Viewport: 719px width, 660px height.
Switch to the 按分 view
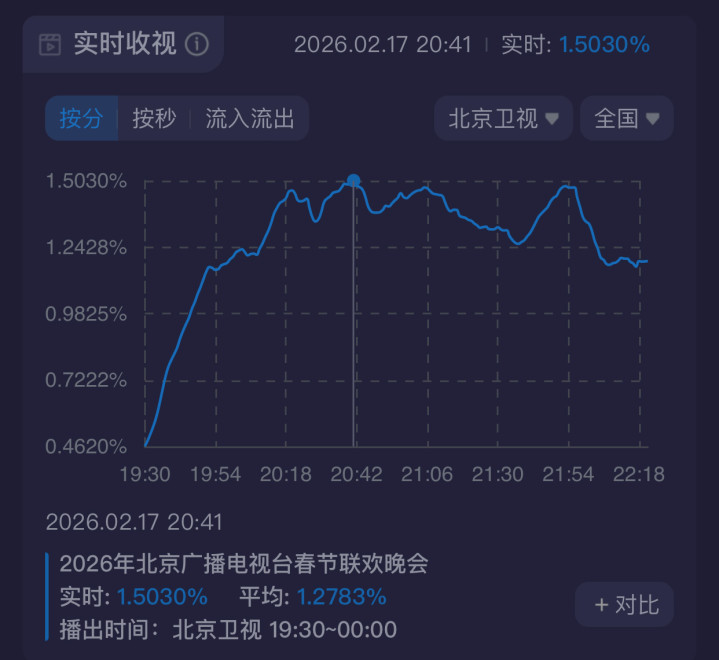(81, 118)
